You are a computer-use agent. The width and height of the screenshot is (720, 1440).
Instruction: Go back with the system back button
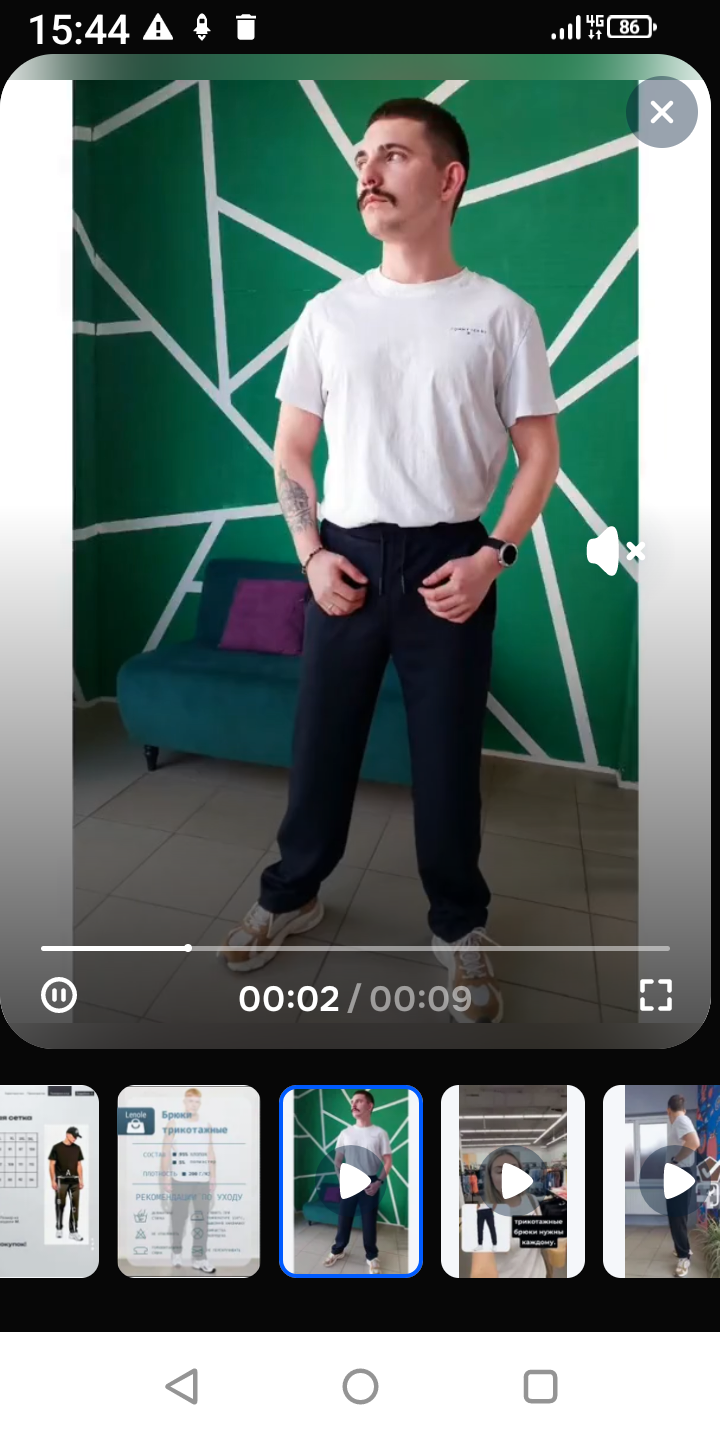(x=181, y=1386)
